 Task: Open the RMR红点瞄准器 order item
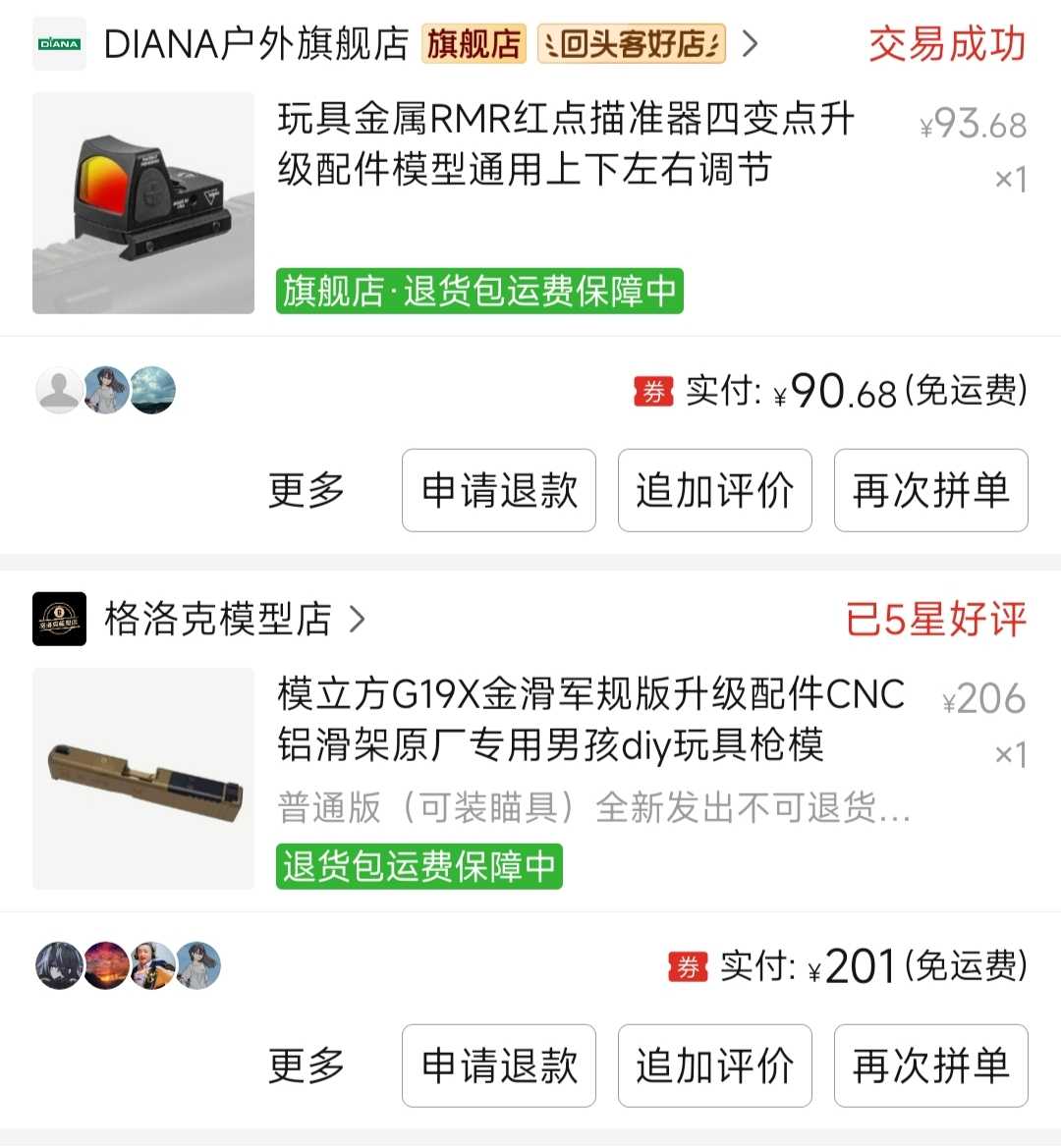565,144
